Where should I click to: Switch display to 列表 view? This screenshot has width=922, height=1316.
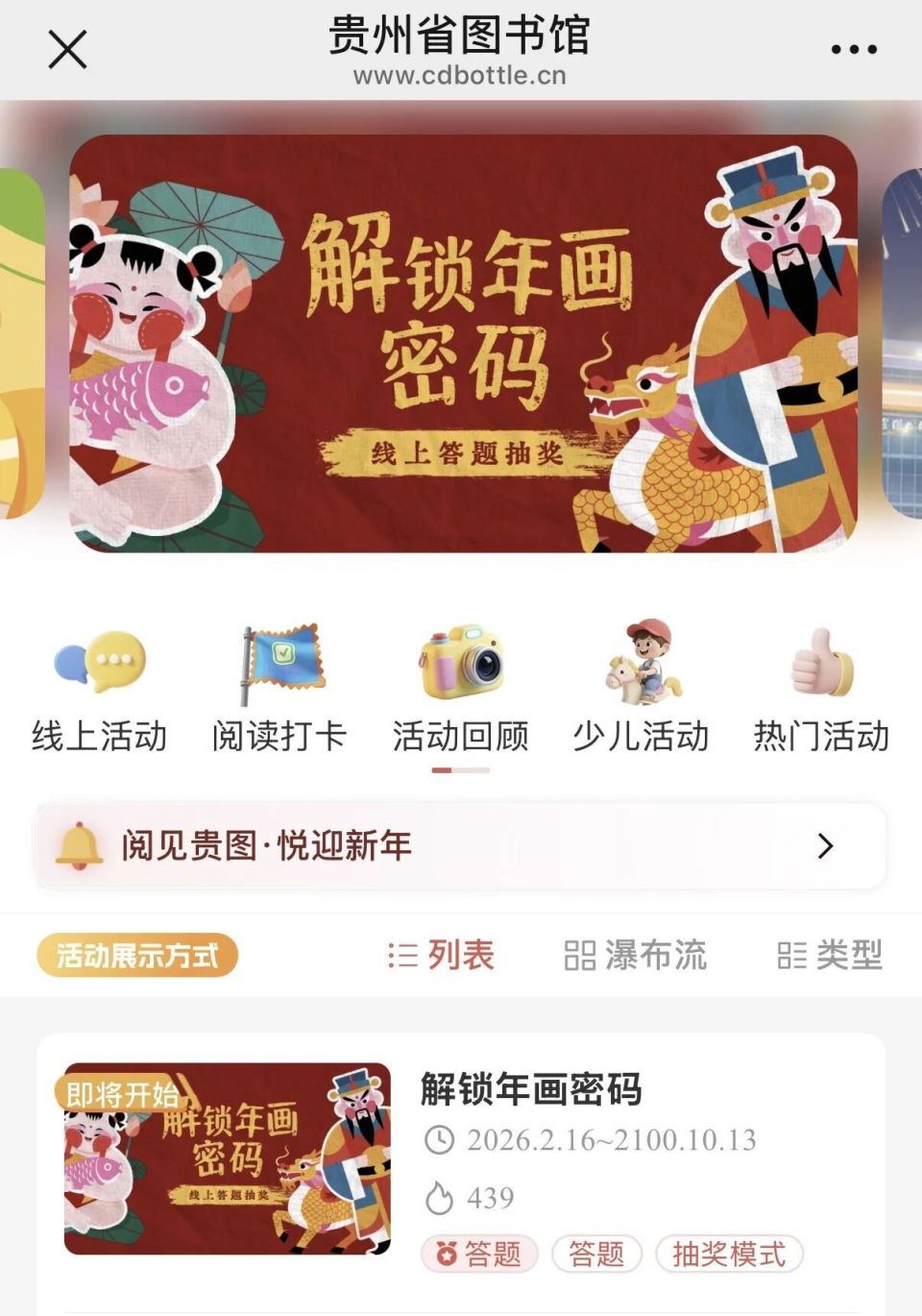(x=442, y=955)
